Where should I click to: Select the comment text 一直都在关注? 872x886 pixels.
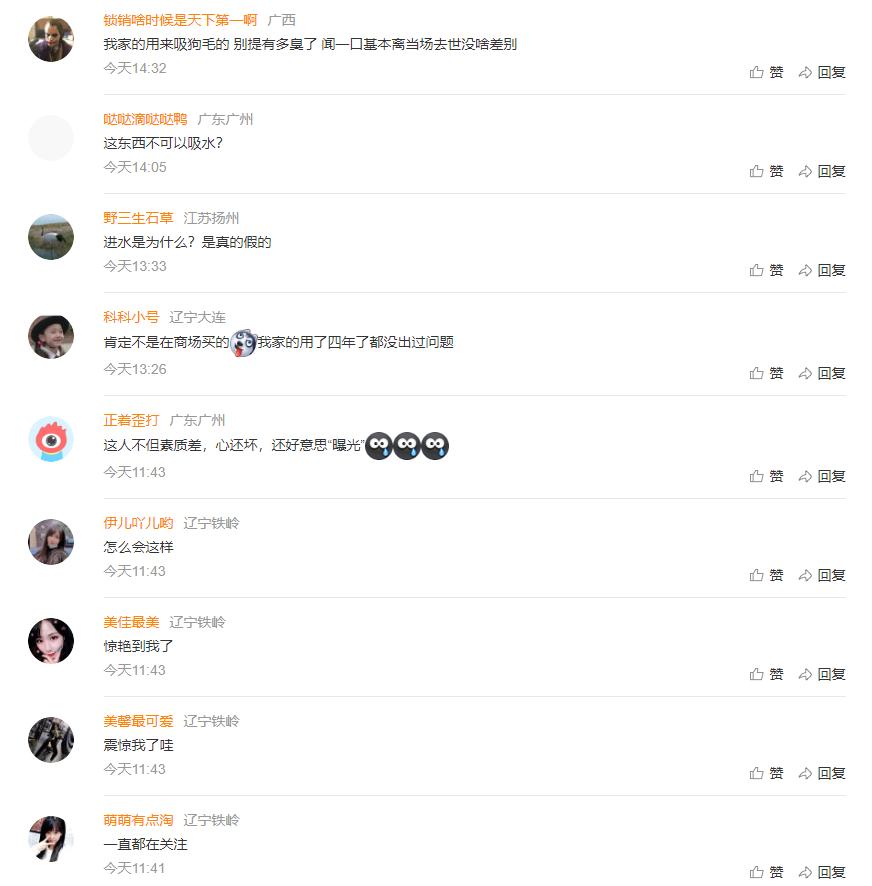[x=131, y=844]
